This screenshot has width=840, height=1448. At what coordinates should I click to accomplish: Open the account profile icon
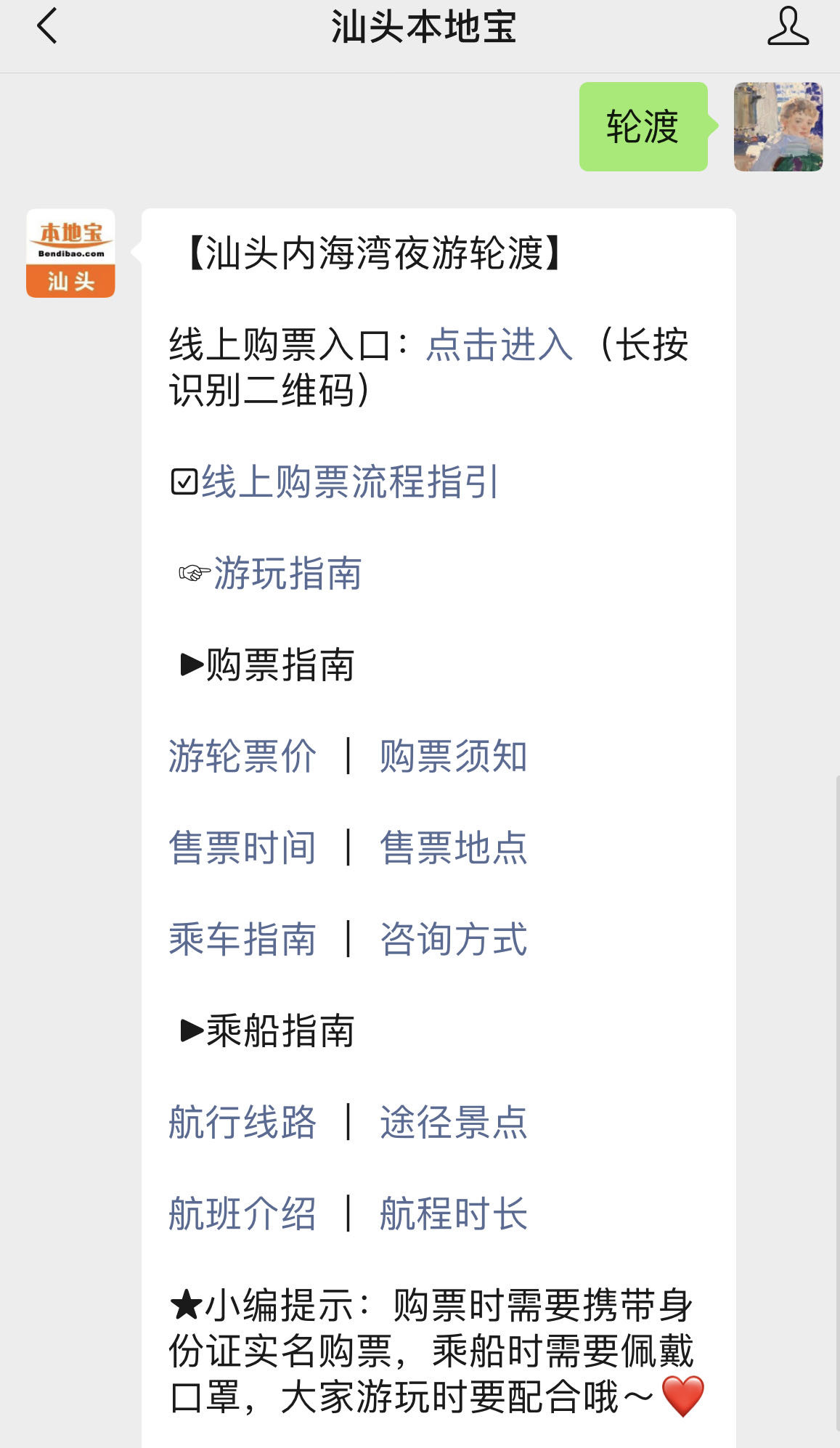(788, 27)
